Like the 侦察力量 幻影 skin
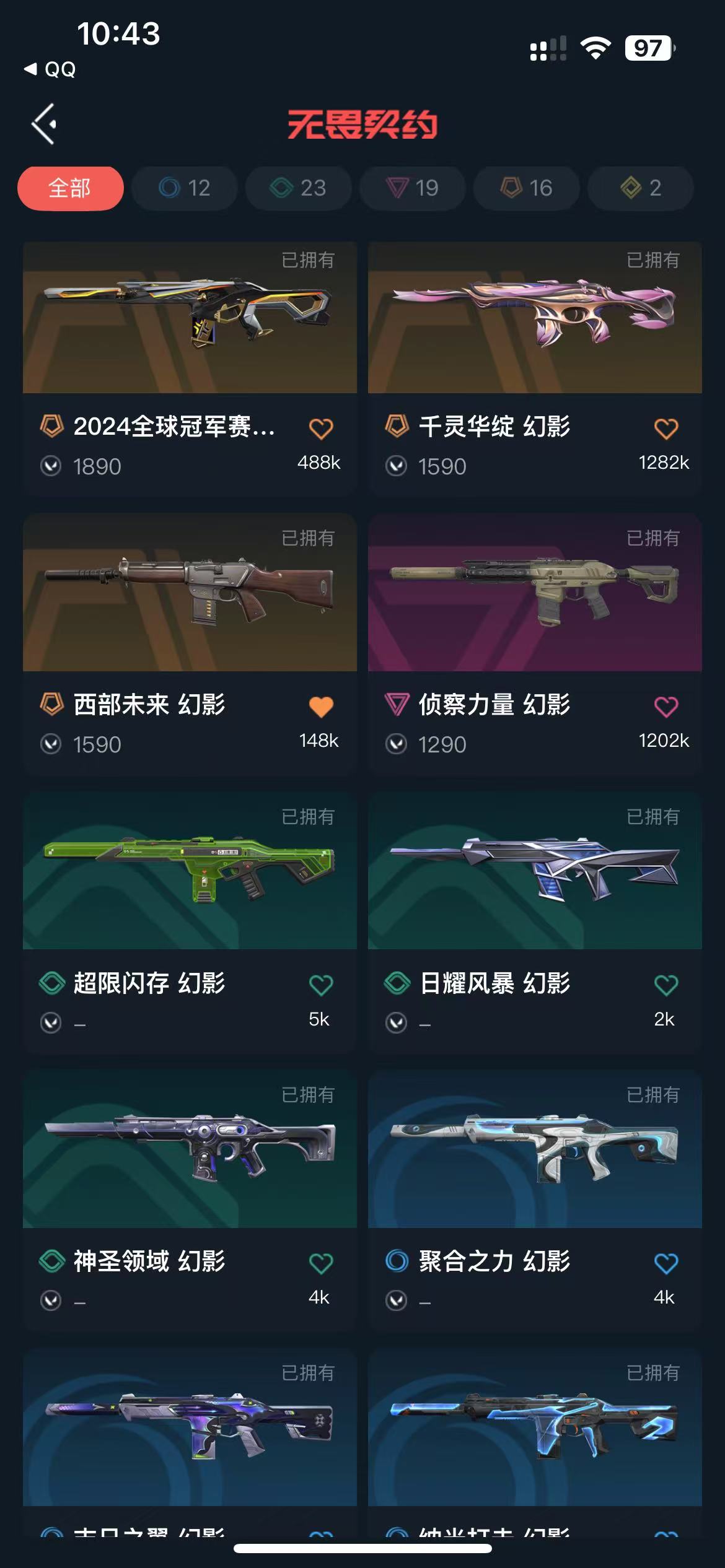725x1568 pixels. [666, 707]
